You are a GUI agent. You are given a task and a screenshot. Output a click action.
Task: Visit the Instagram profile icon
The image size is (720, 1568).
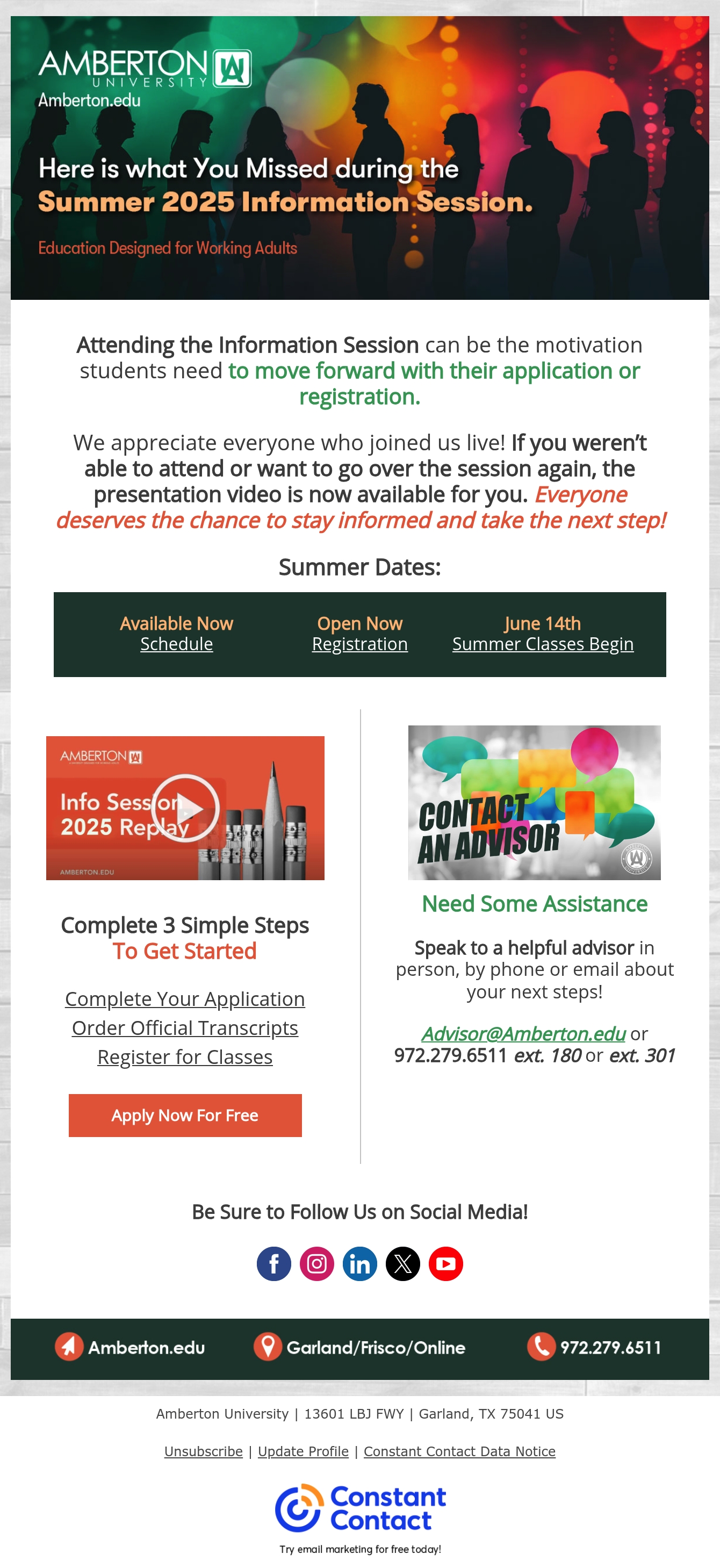(317, 1264)
